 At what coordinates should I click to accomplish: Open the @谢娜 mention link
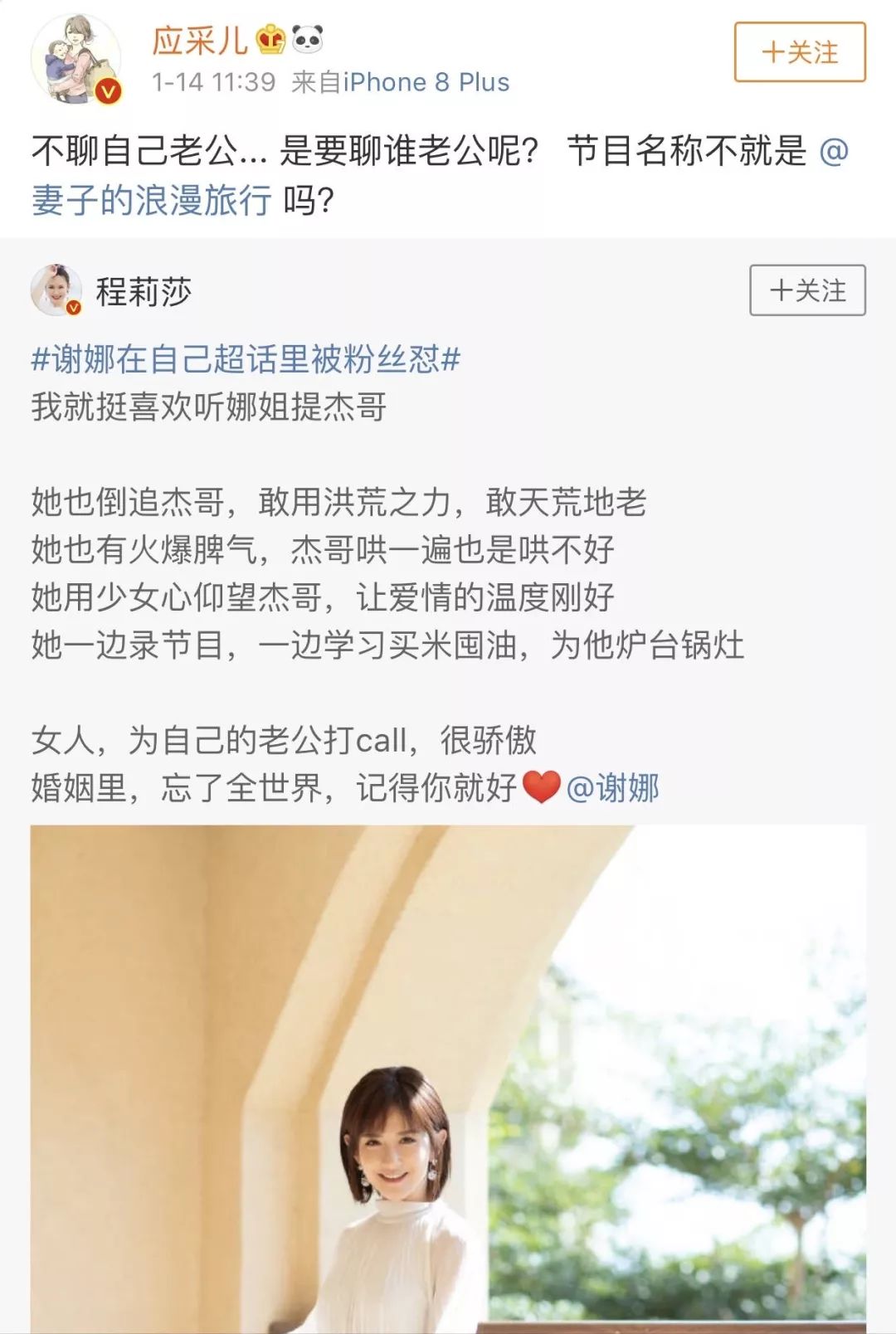pyautogui.click(x=612, y=787)
